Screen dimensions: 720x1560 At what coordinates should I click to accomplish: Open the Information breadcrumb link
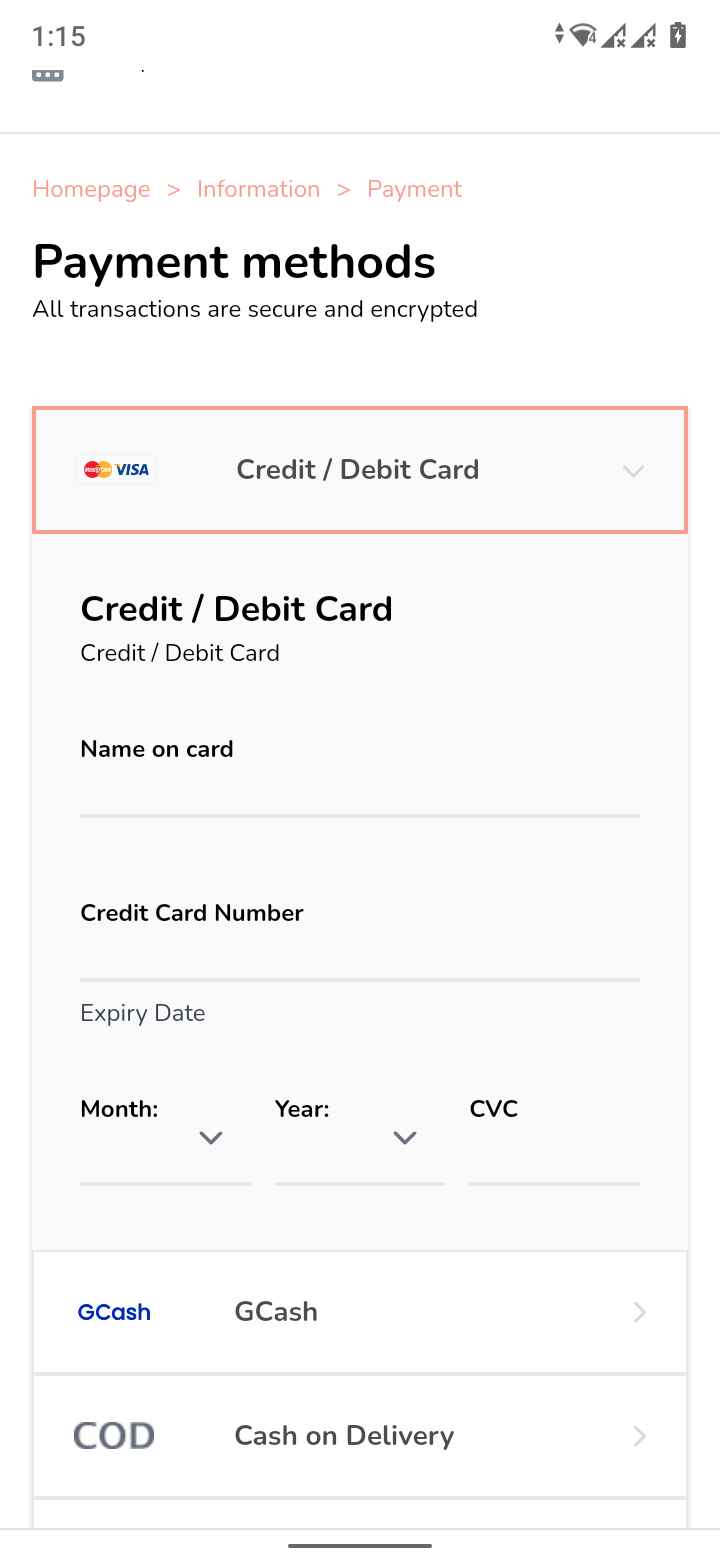tap(258, 189)
